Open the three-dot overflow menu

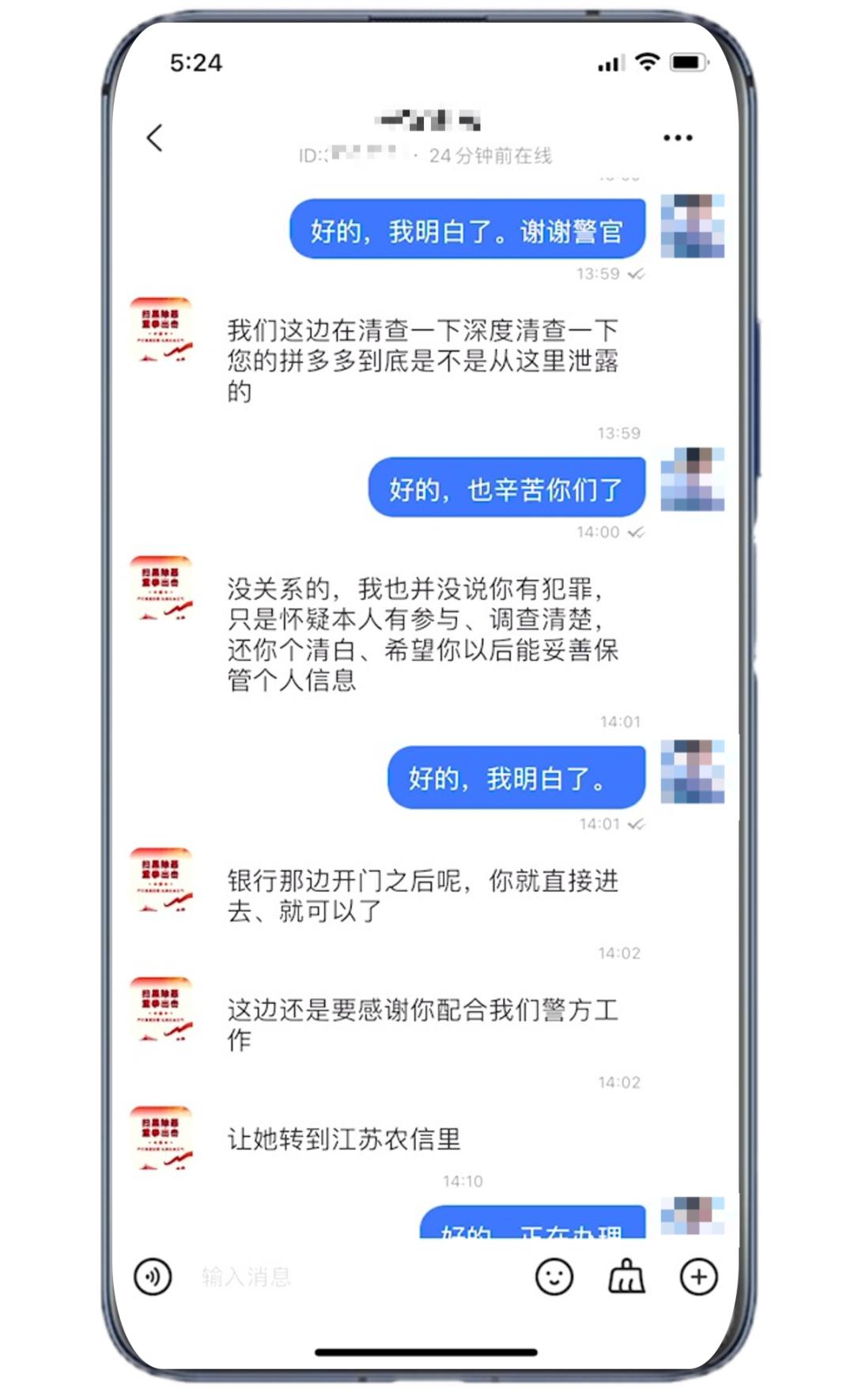[678, 138]
